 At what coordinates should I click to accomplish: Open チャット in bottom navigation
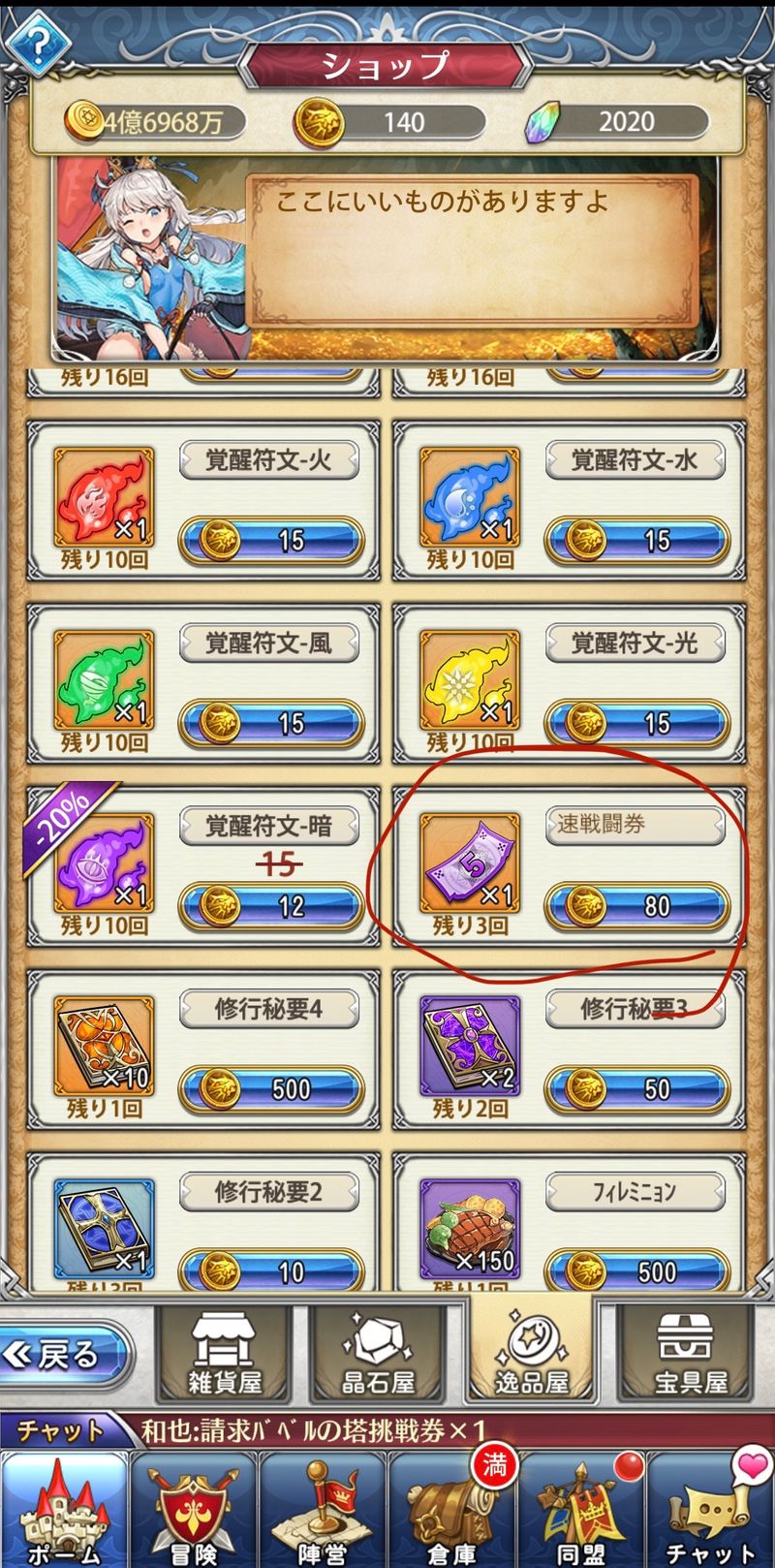(710, 1512)
